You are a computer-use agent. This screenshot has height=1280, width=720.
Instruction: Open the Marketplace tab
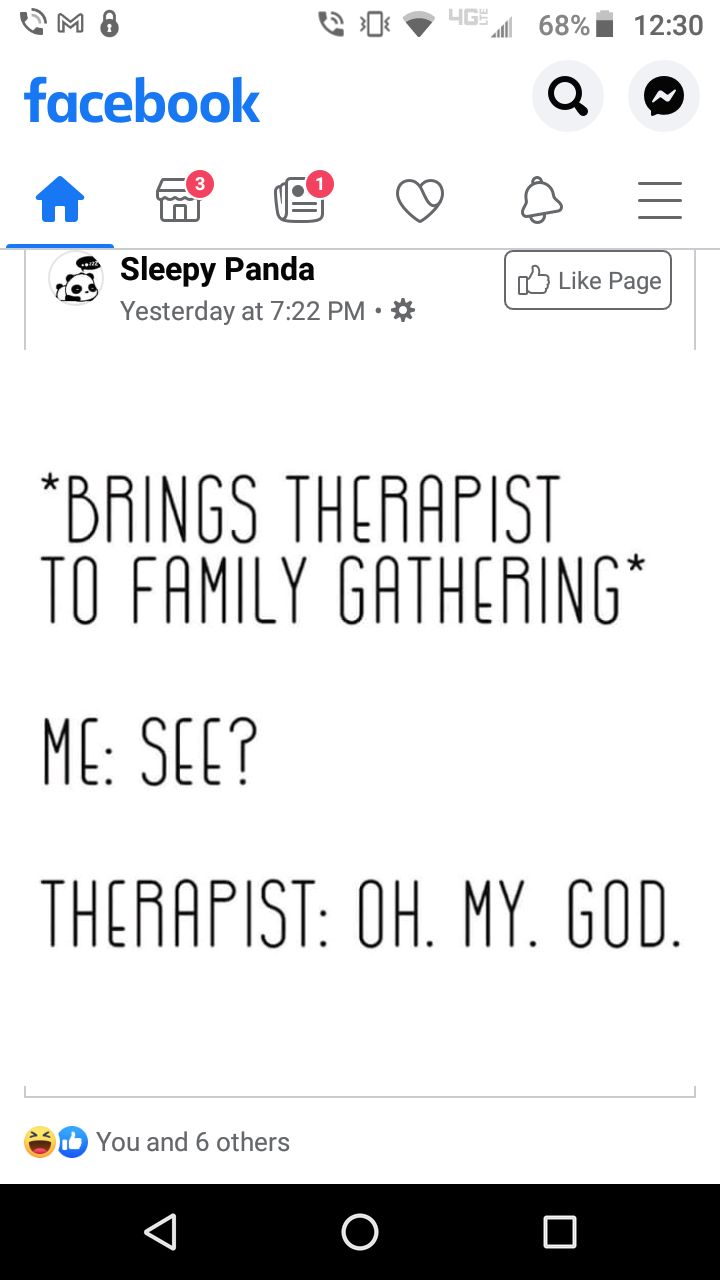pyautogui.click(x=181, y=198)
